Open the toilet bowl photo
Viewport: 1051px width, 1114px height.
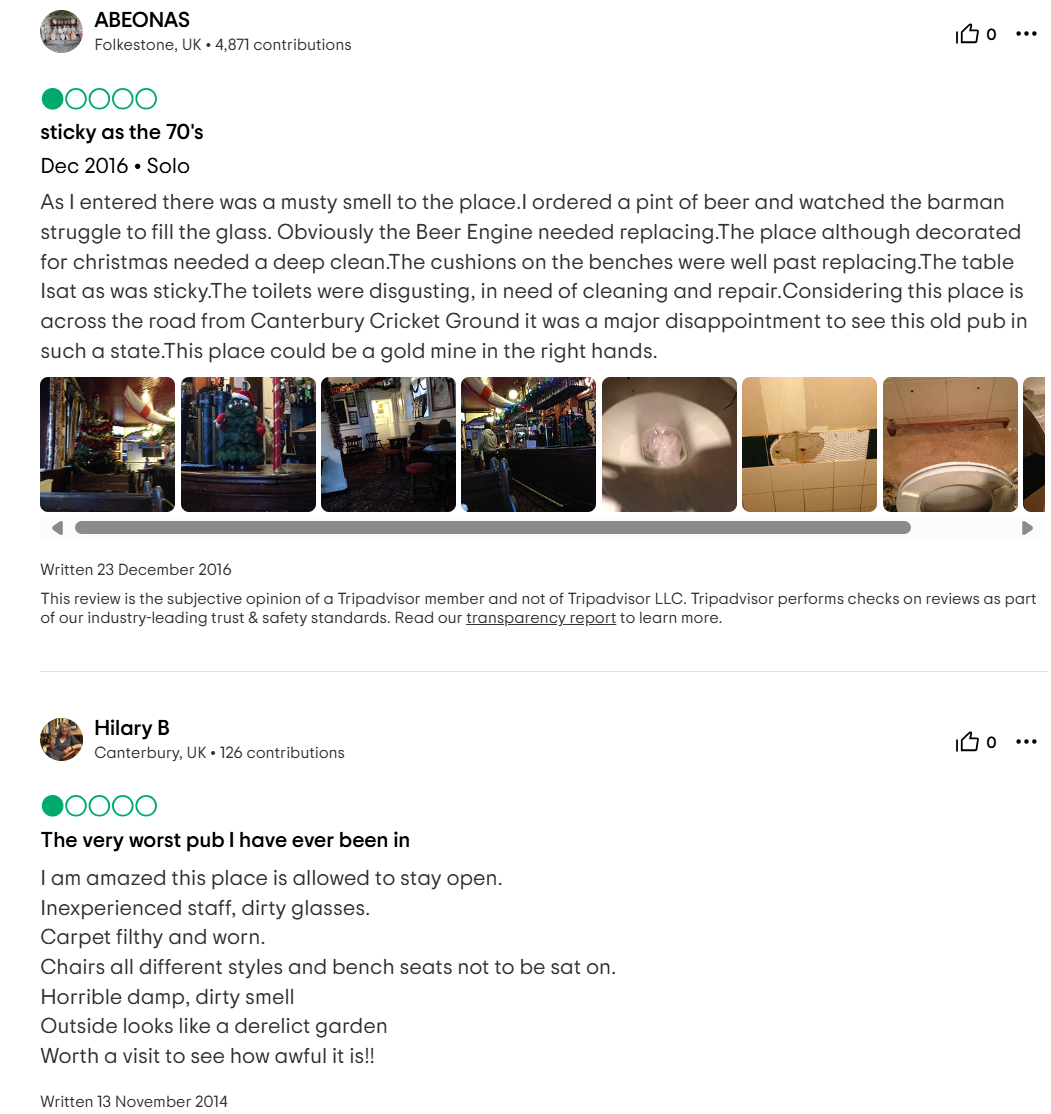coord(669,444)
